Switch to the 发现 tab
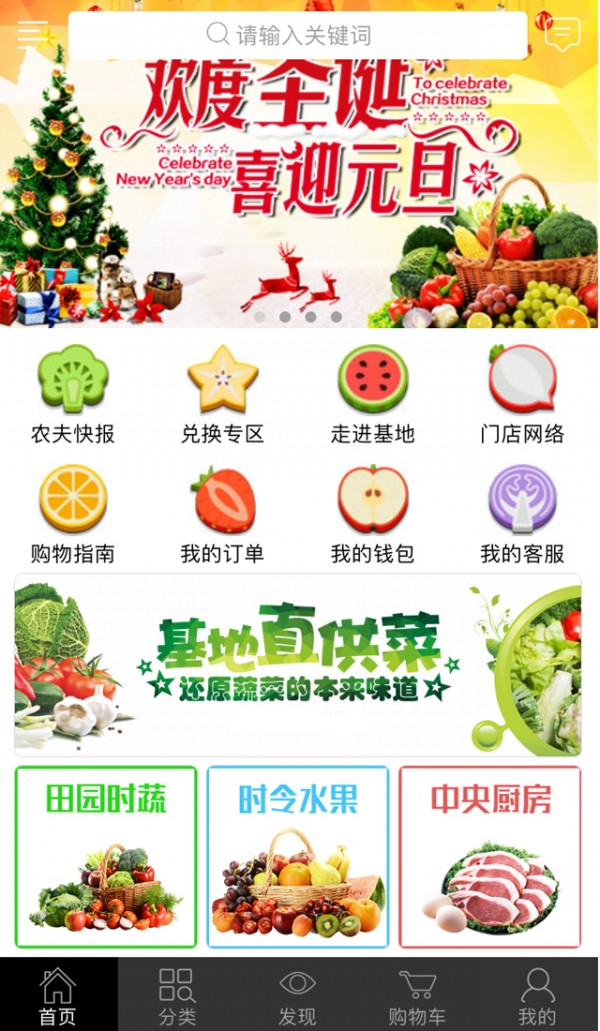This screenshot has width=600, height=1031. coord(297,996)
